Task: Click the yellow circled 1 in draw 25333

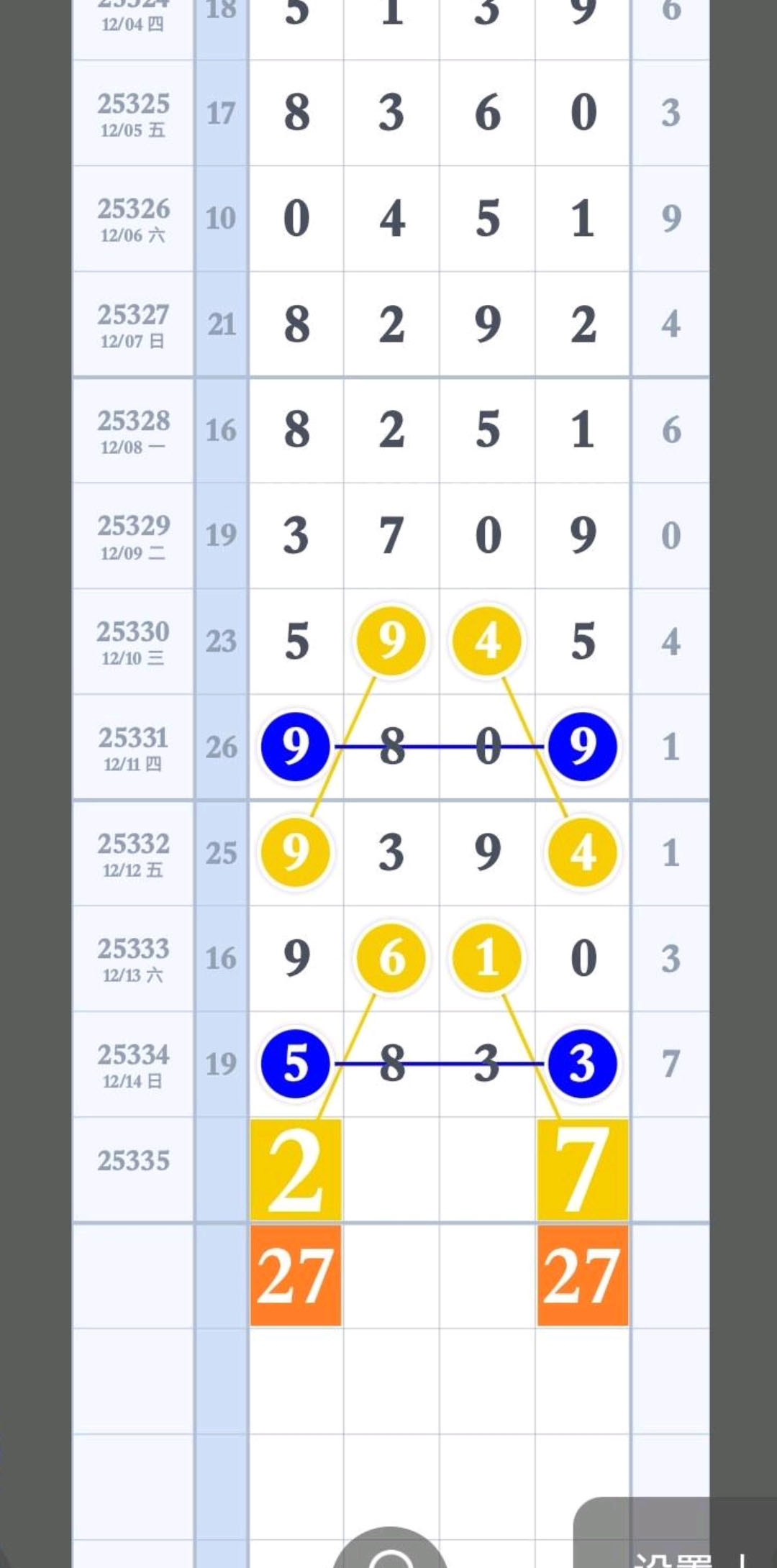Action: (488, 959)
